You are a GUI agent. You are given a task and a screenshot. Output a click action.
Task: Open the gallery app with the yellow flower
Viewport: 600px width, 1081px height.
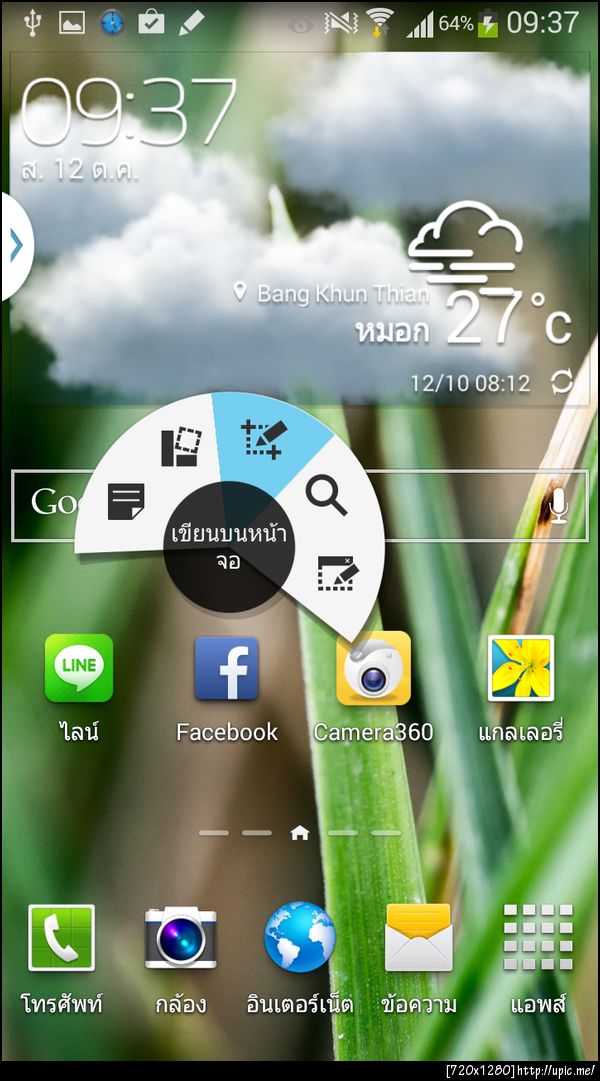[520, 669]
